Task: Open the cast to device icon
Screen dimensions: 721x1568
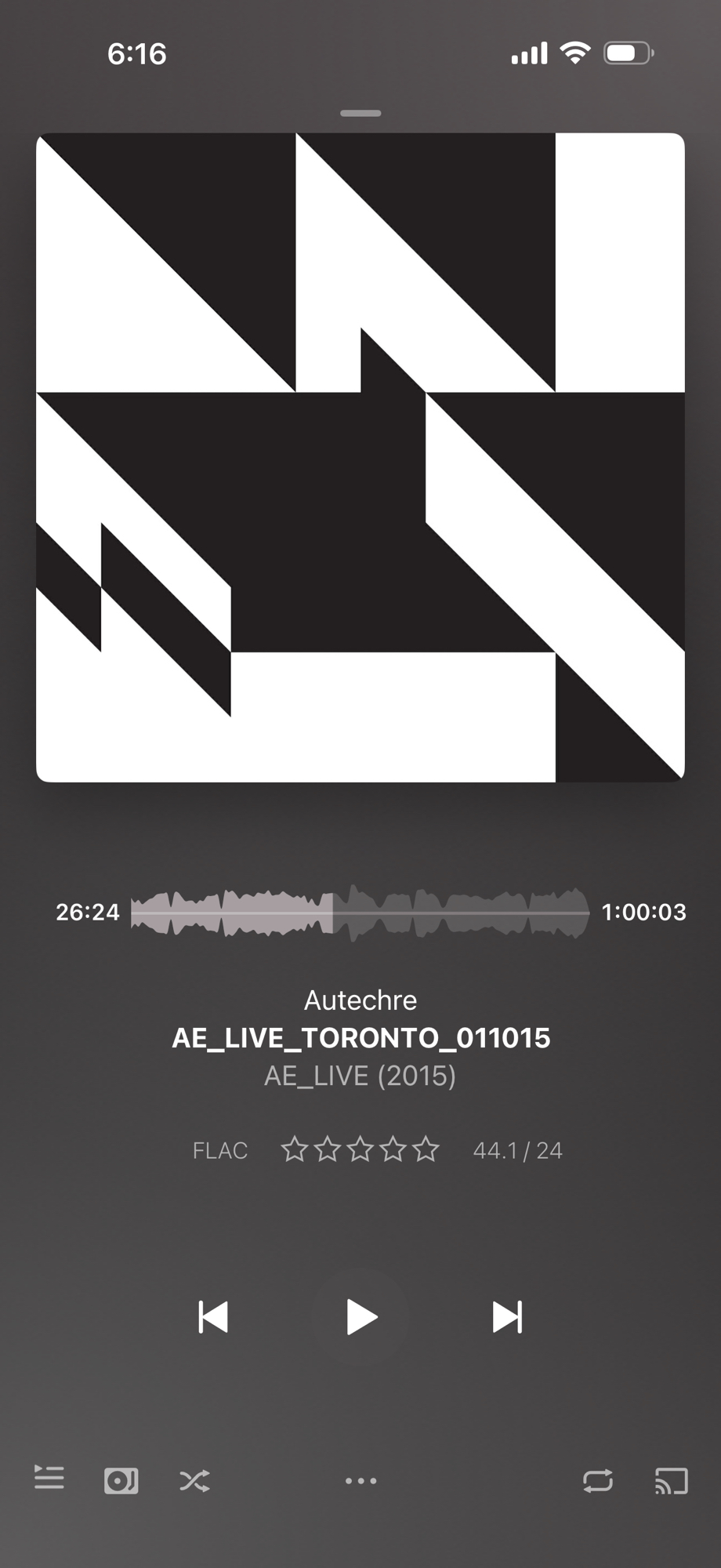Action: [671, 1481]
